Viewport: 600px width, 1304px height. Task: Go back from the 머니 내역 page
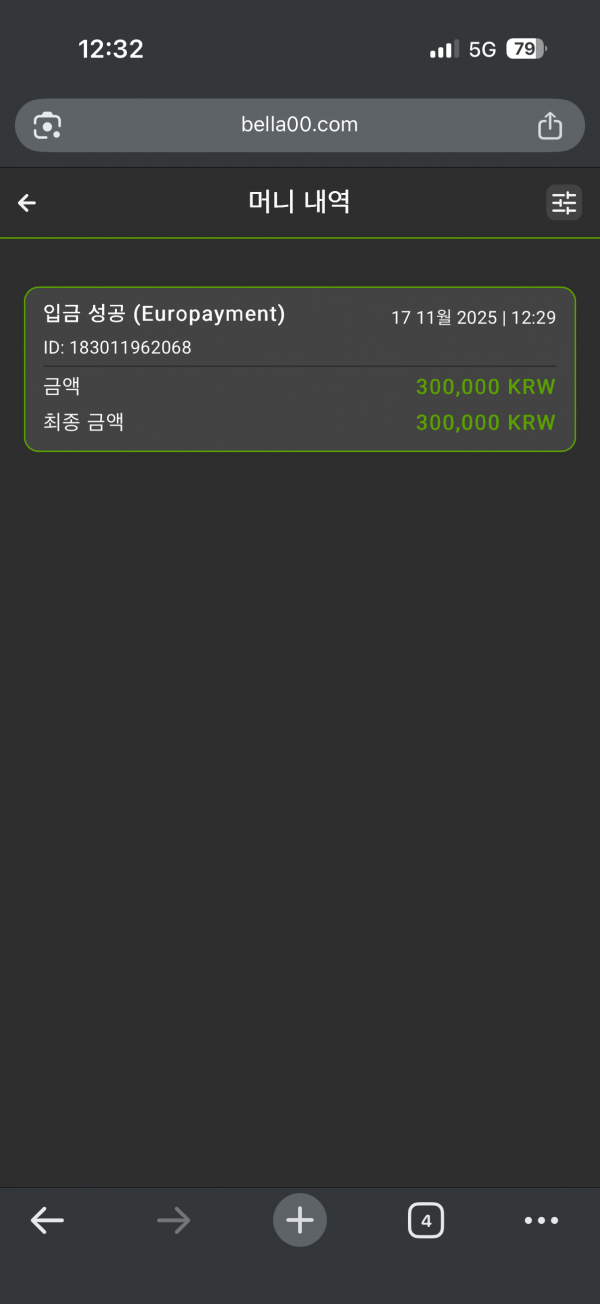pyautogui.click(x=27, y=203)
